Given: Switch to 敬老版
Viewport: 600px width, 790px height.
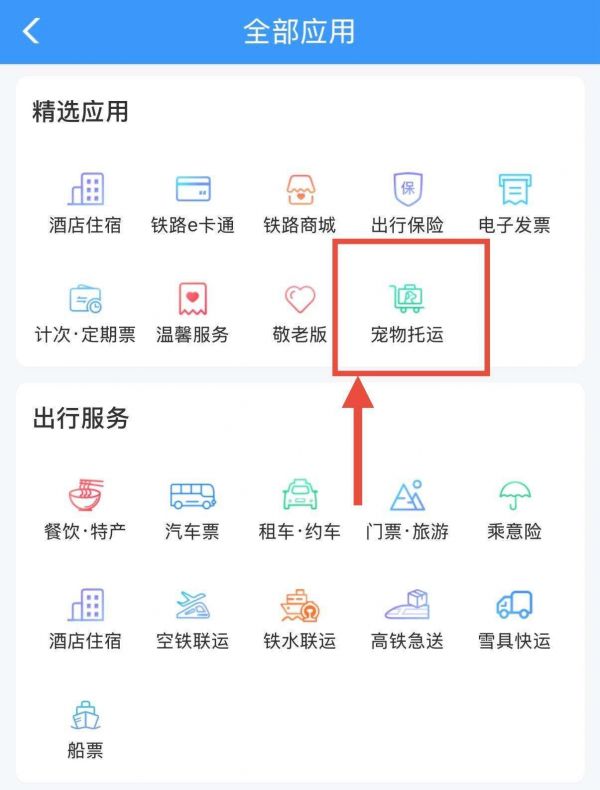Looking at the screenshot, I should point(300,311).
